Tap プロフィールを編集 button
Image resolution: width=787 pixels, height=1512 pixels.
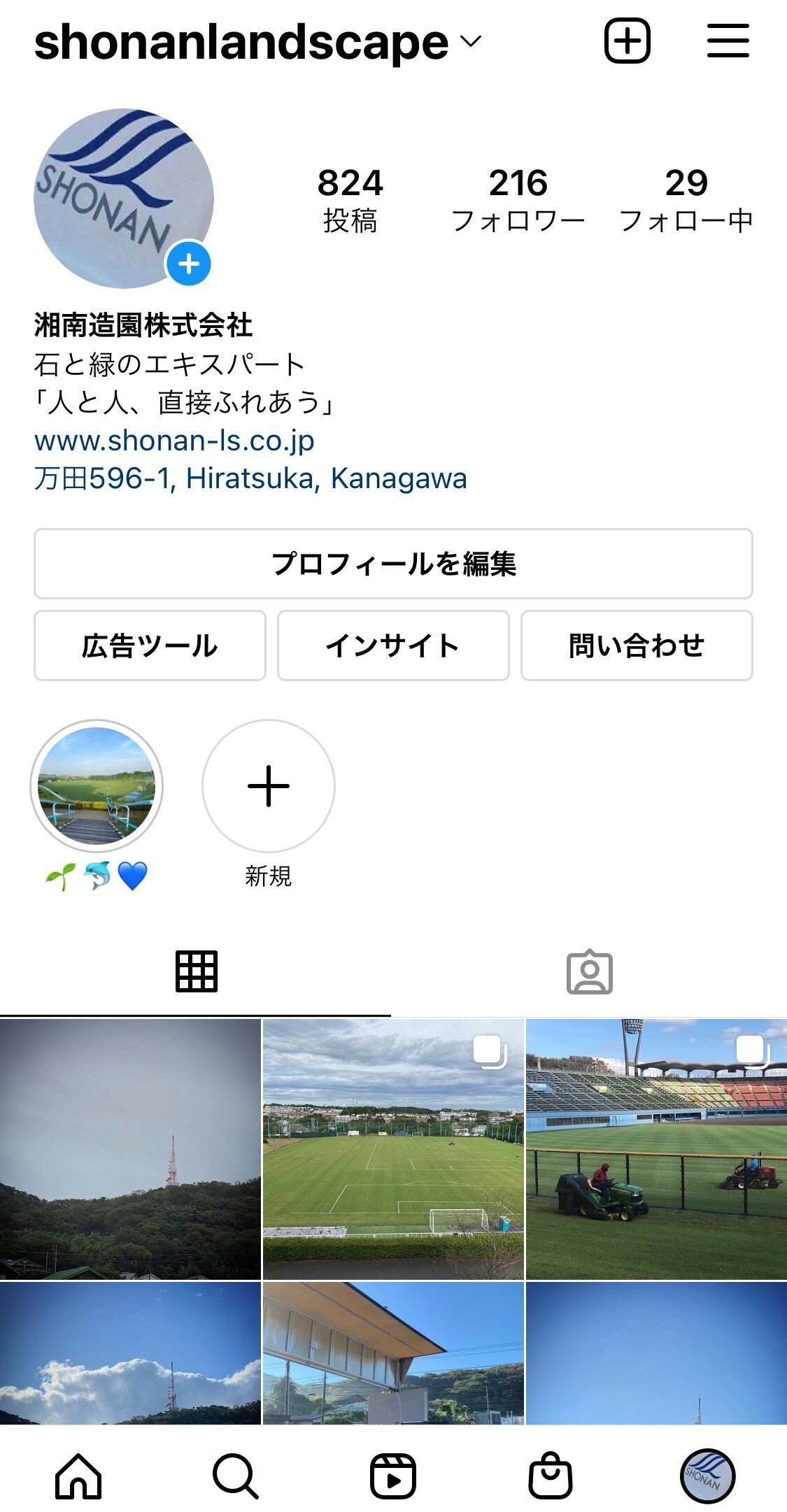pos(393,564)
